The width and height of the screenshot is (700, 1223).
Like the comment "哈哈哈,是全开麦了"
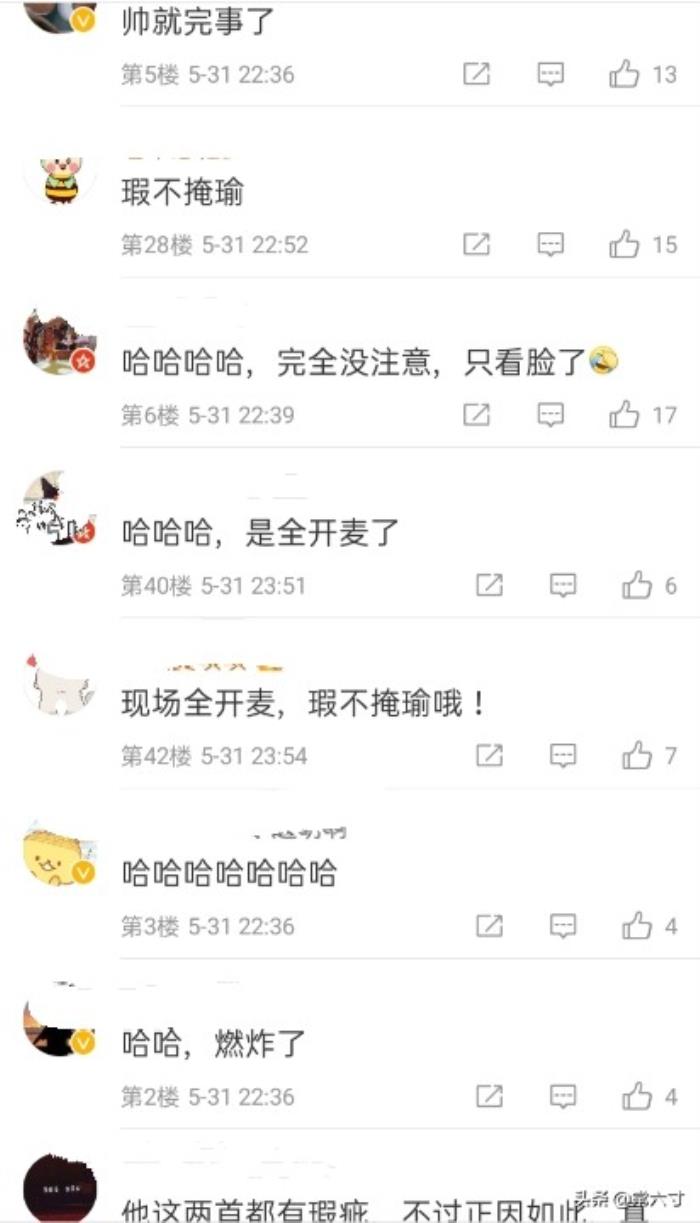pyautogui.click(x=637, y=585)
